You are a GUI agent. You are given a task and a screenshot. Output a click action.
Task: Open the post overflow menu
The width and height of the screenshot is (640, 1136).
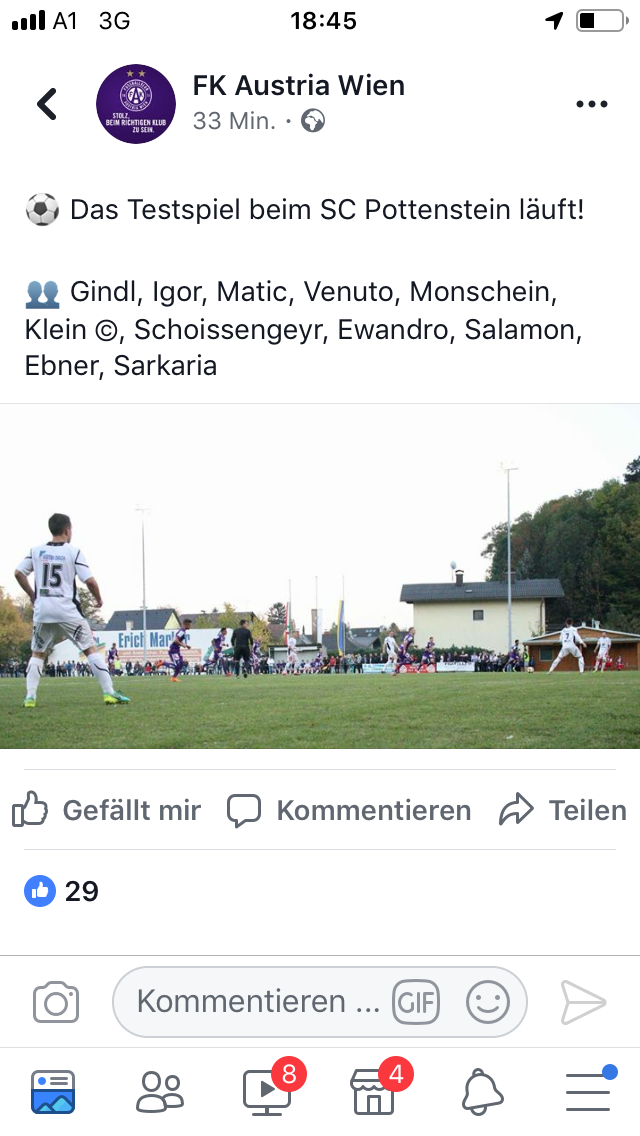[x=591, y=104]
